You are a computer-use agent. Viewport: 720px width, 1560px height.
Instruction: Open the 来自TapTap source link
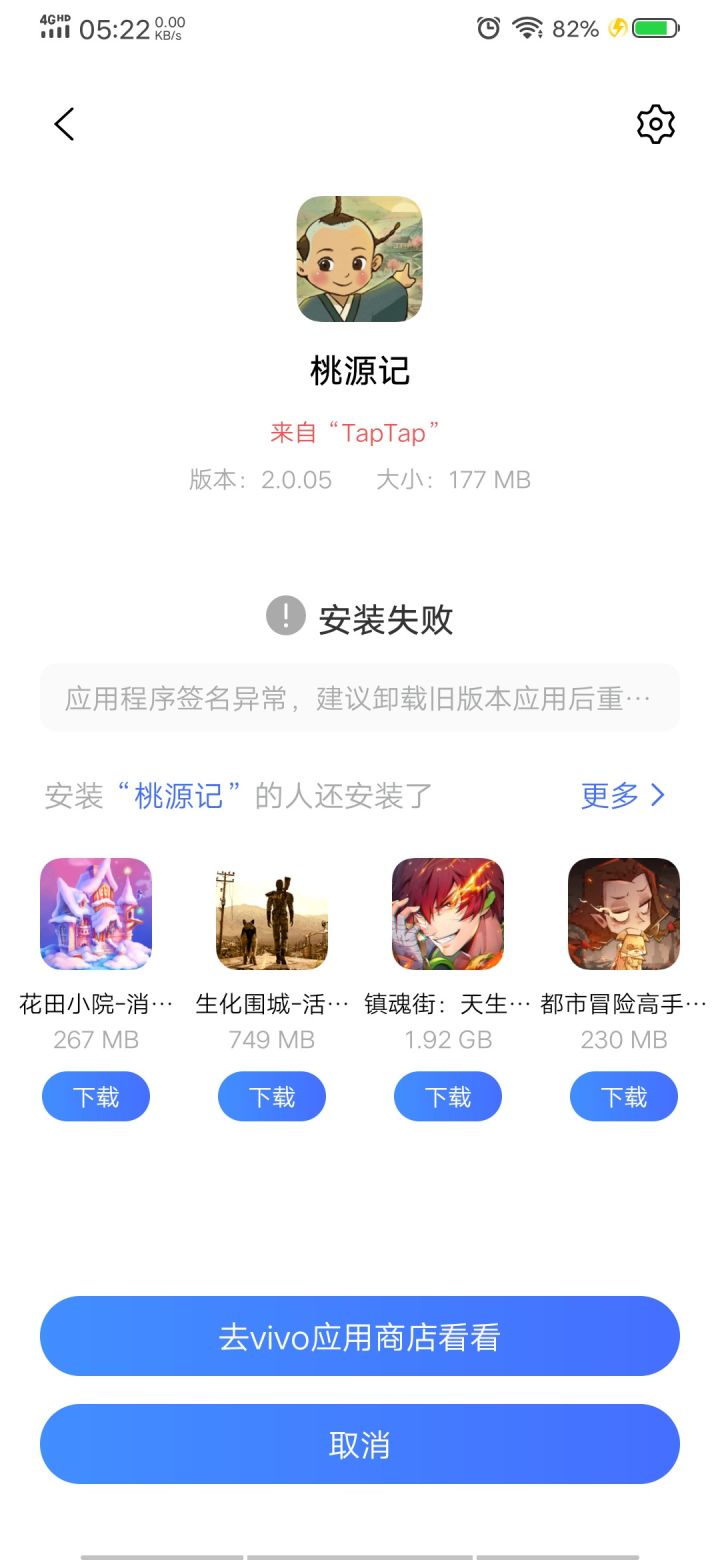[359, 432]
